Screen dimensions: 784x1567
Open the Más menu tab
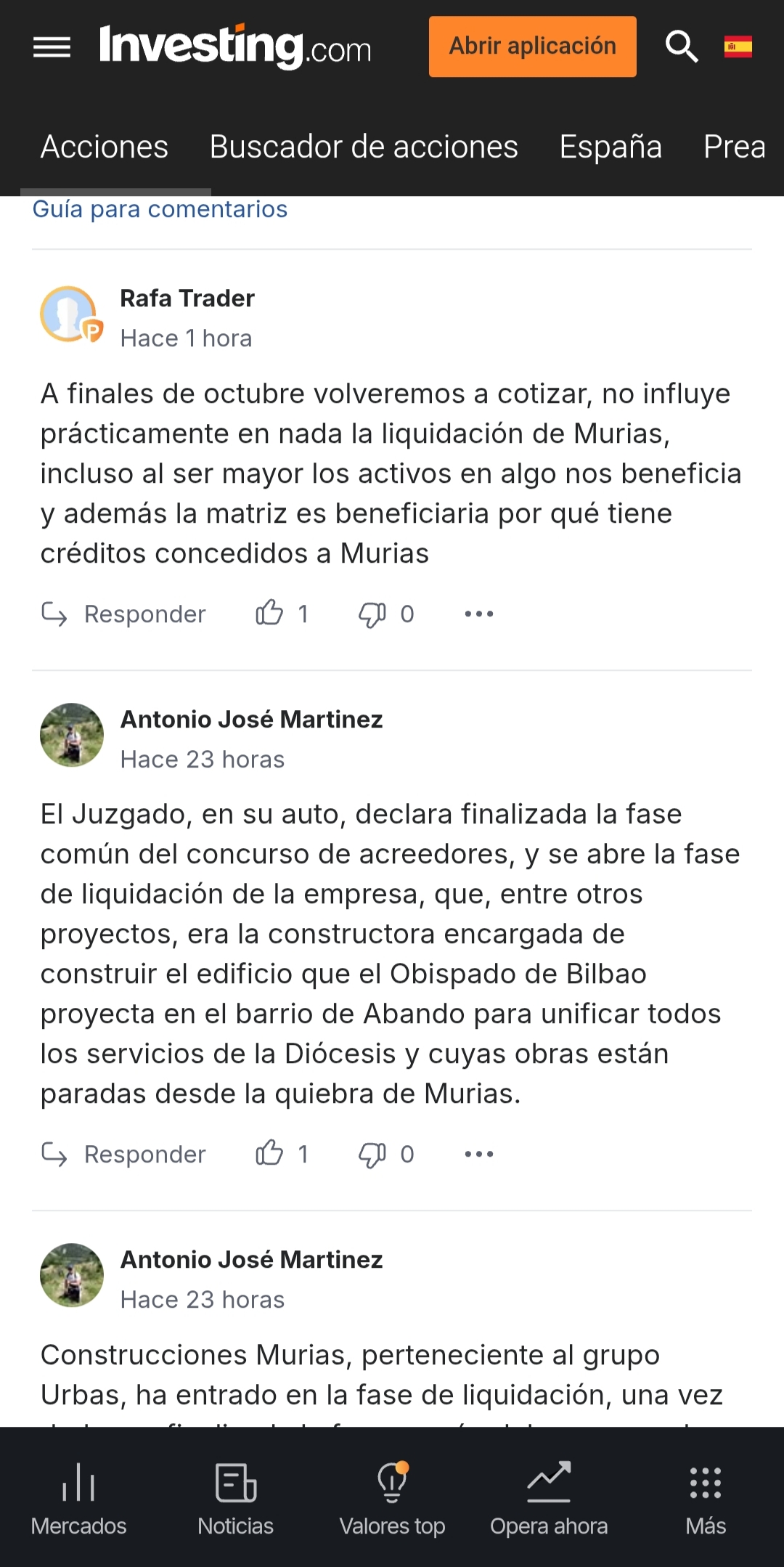(706, 1499)
